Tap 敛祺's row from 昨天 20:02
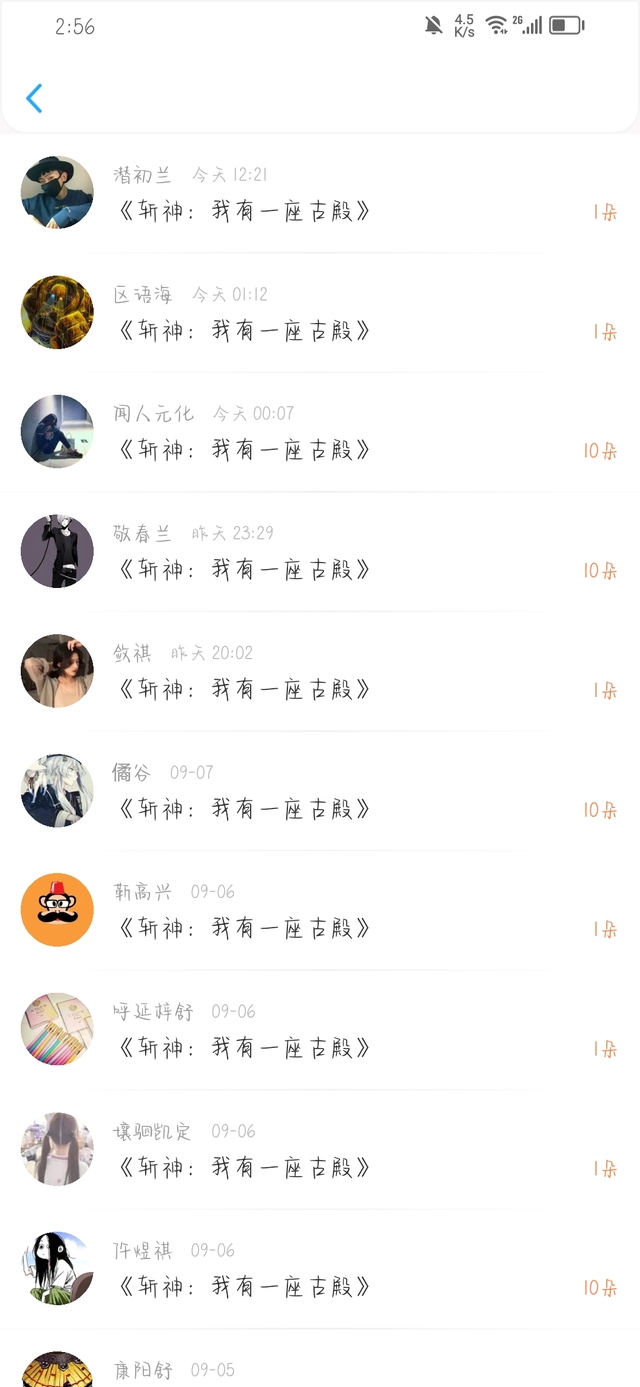The height and width of the screenshot is (1387, 640). coord(320,671)
